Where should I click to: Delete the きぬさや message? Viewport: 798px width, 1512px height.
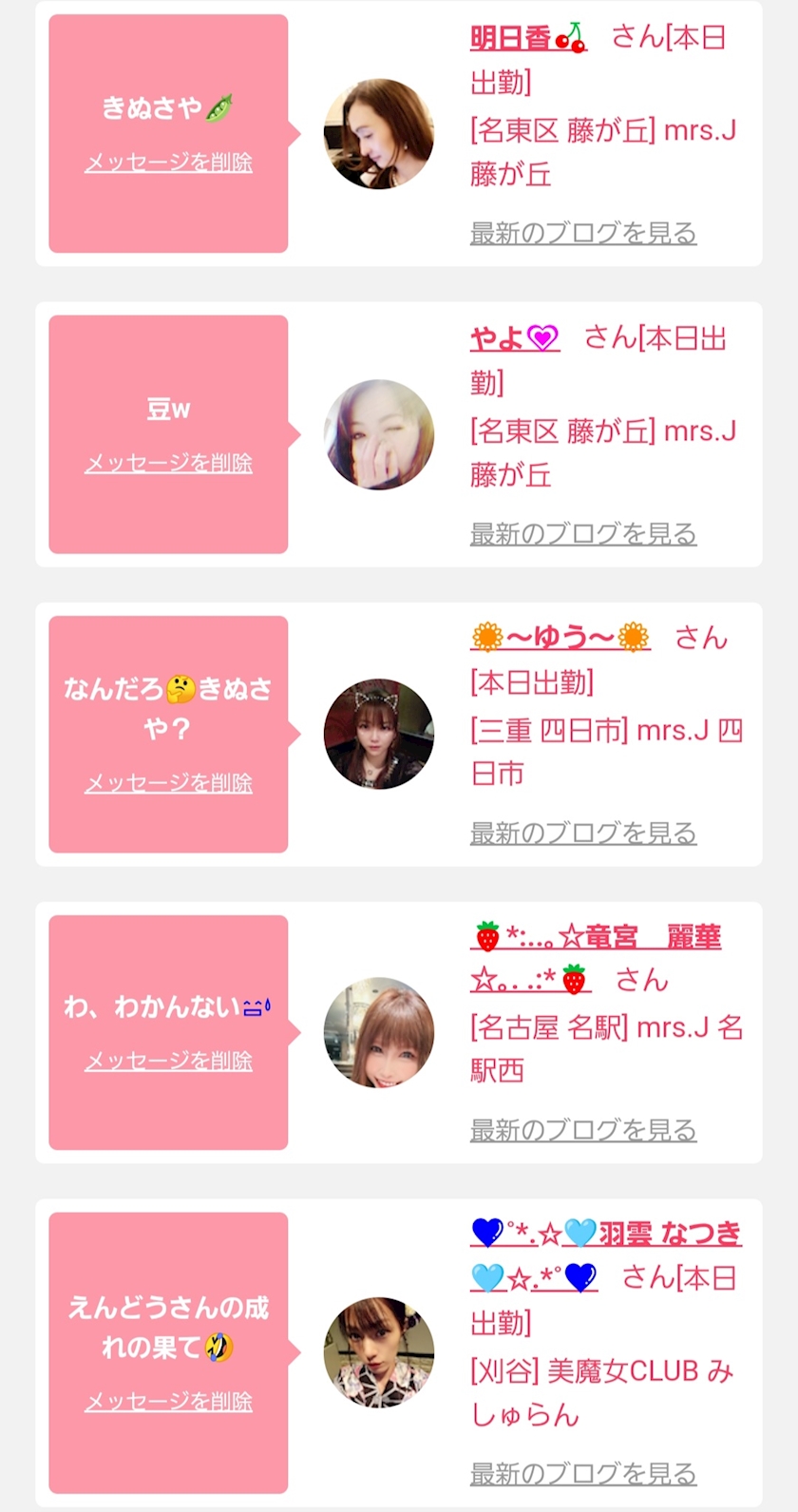(169, 163)
